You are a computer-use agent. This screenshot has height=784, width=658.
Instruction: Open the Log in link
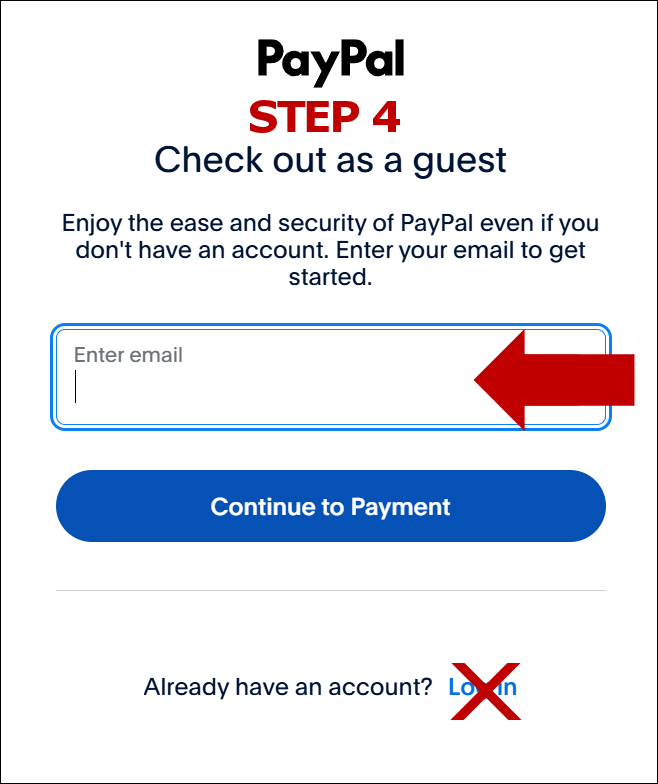[x=482, y=687]
